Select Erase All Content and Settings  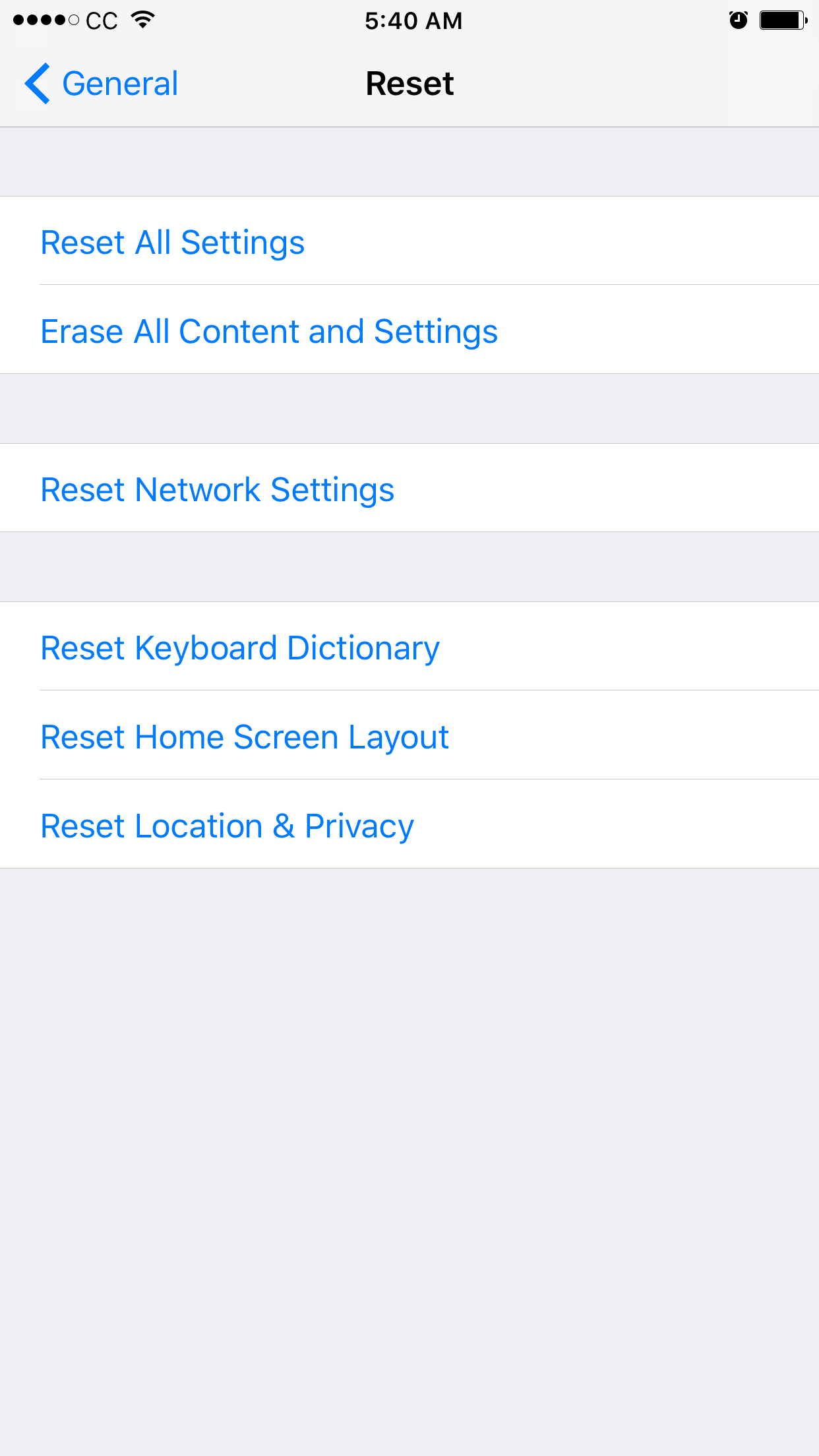click(269, 331)
